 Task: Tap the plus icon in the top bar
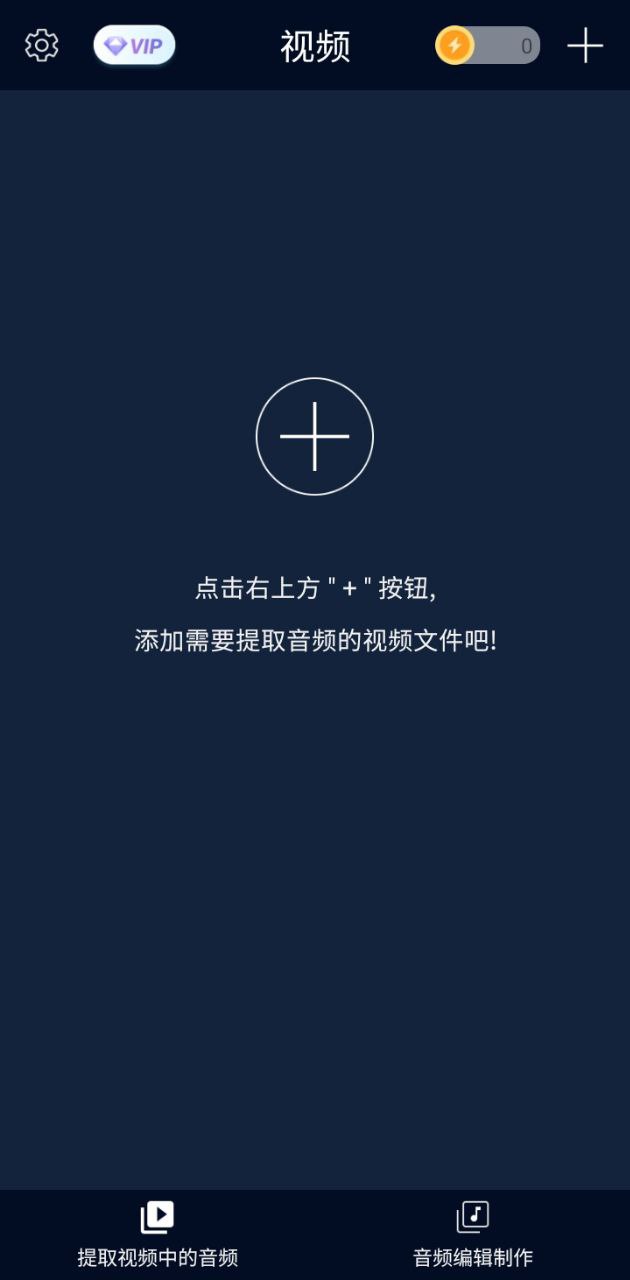click(x=585, y=45)
